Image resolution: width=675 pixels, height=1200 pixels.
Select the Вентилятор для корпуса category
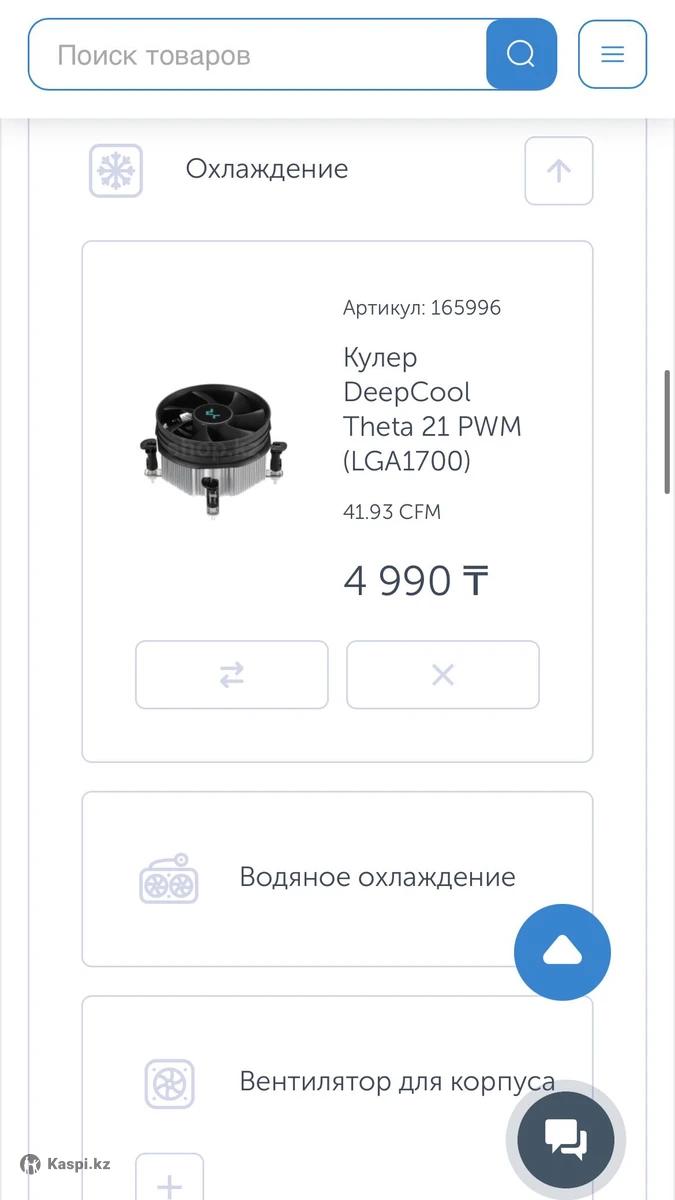point(396,1082)
